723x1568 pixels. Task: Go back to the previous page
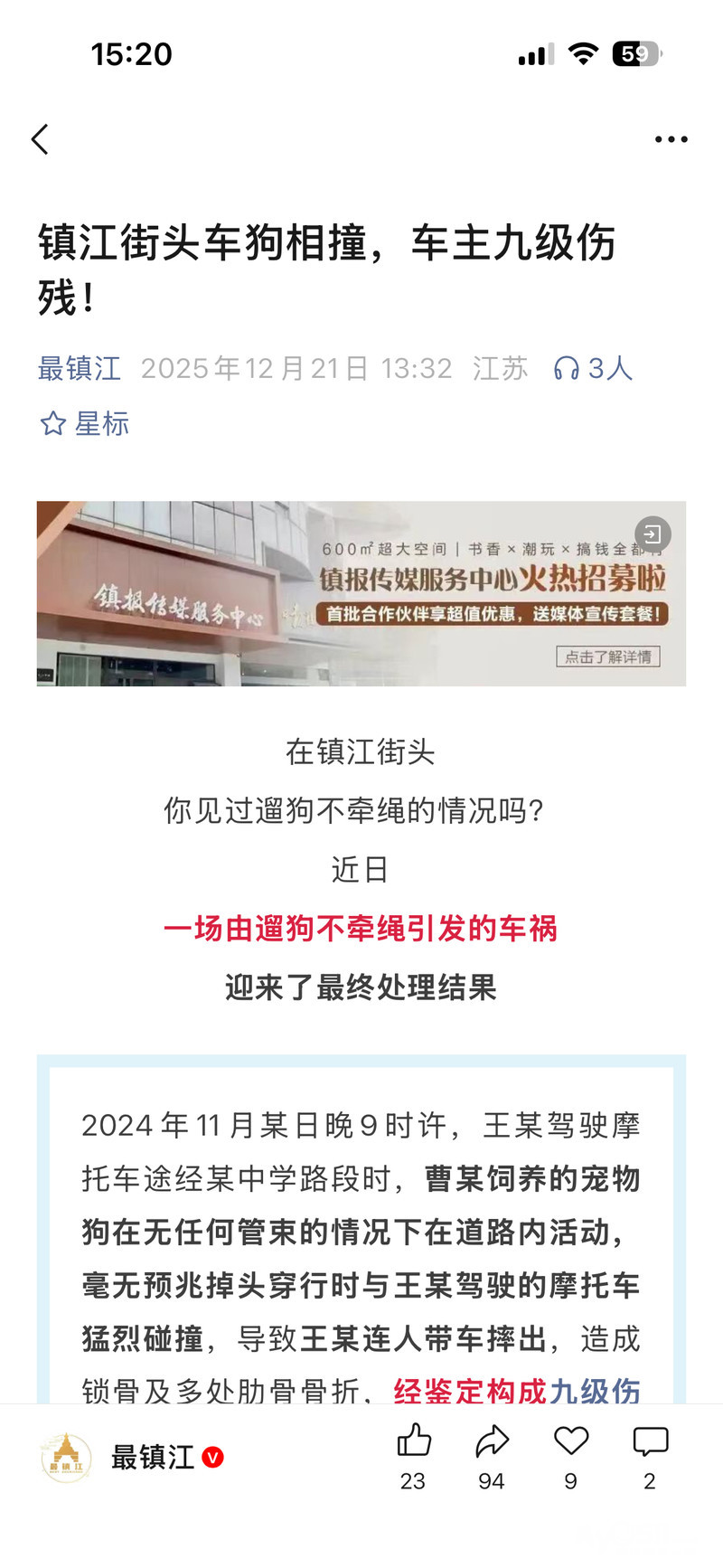coord(40,139)
